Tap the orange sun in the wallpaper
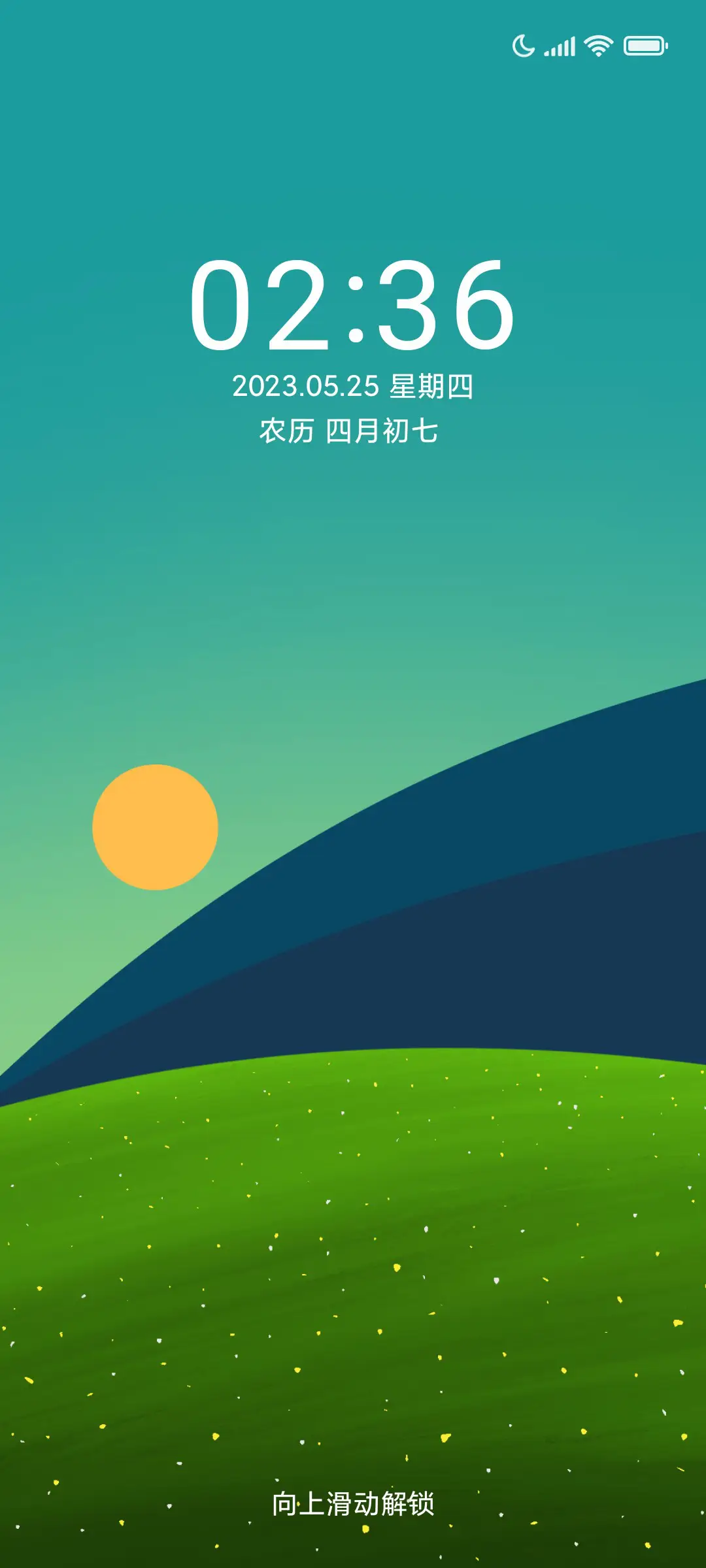 pyautogui.click(x=156, y=826)
